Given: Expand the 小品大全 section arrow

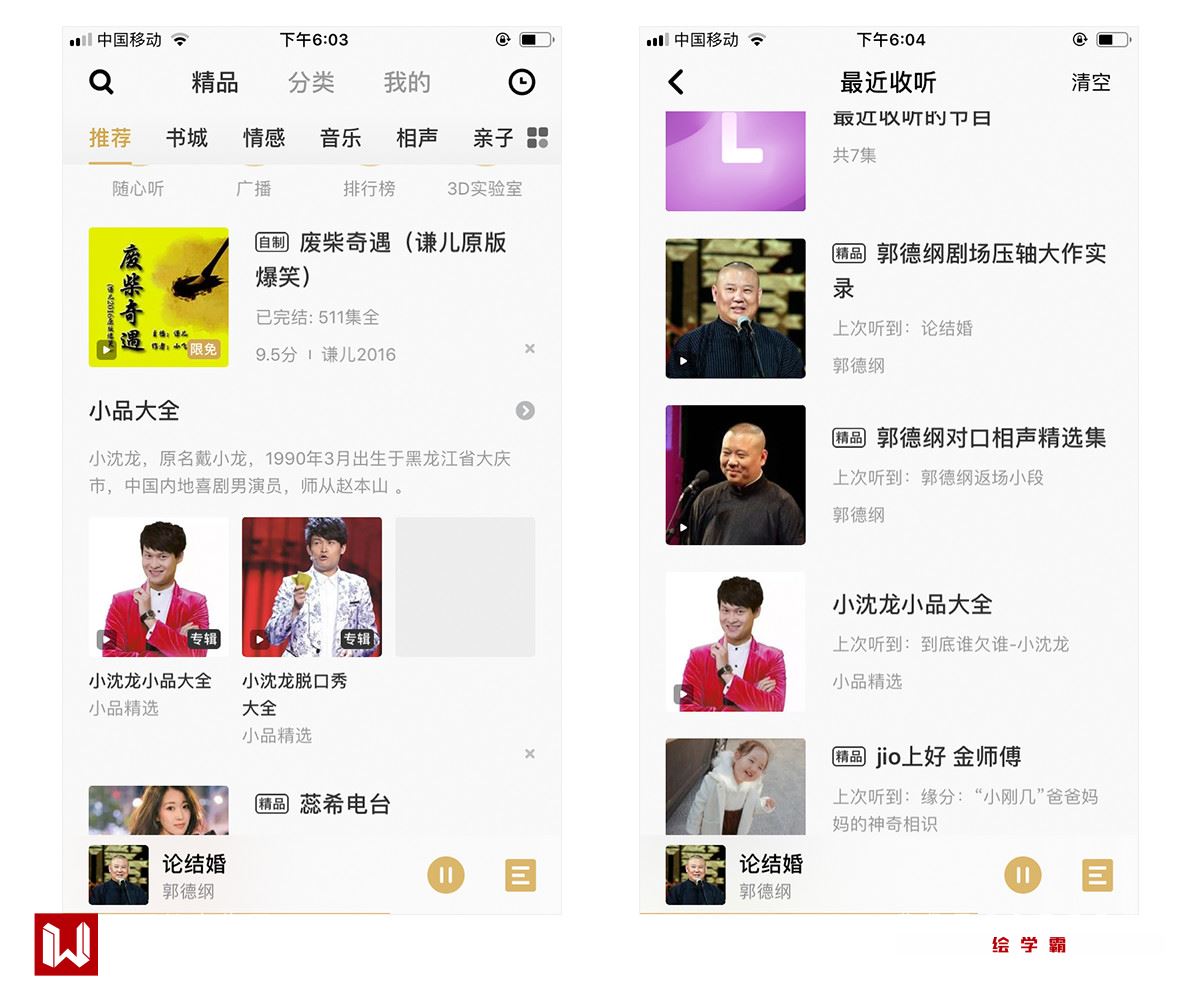Looking at the screenshot, I should tap(525, 411).
